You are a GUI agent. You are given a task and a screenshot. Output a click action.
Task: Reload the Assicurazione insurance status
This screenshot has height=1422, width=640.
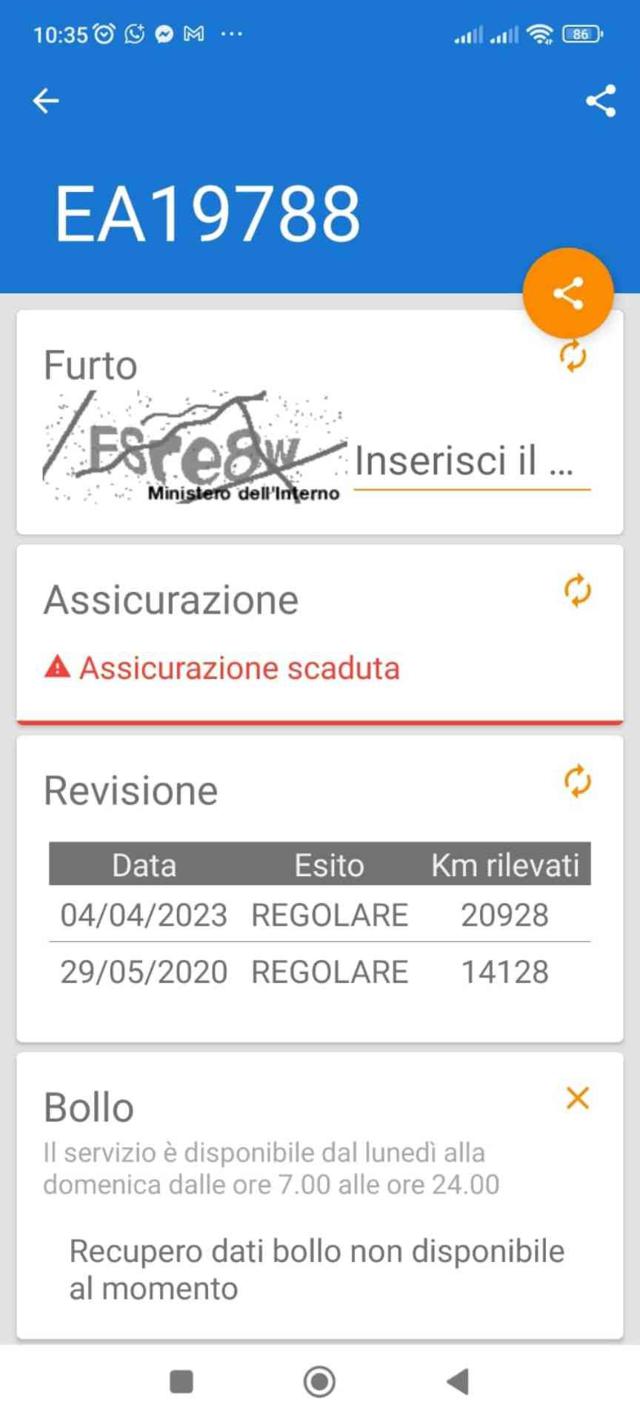click(x=577, y=591)
